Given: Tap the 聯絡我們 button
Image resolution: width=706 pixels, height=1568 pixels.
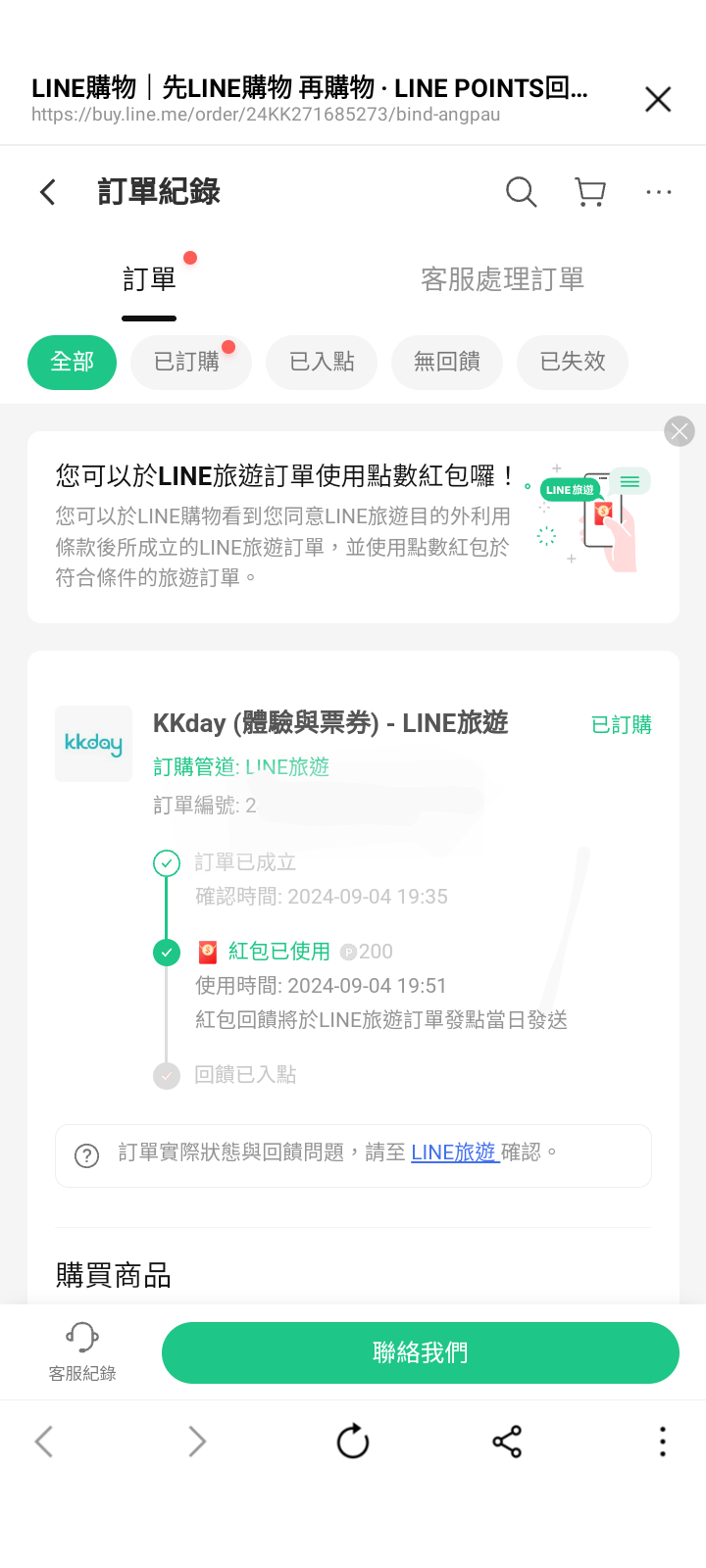Looking at the screenshot, I should click(420, 1352).
